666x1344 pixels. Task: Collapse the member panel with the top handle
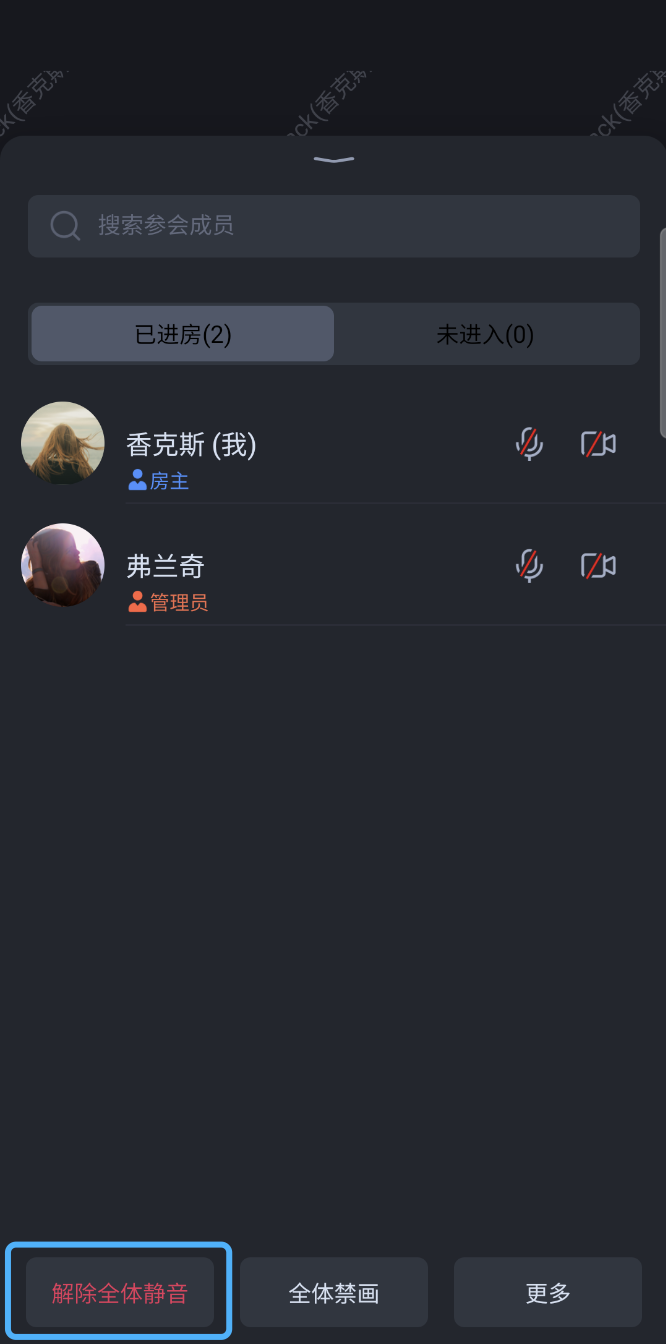click(333, 159)
